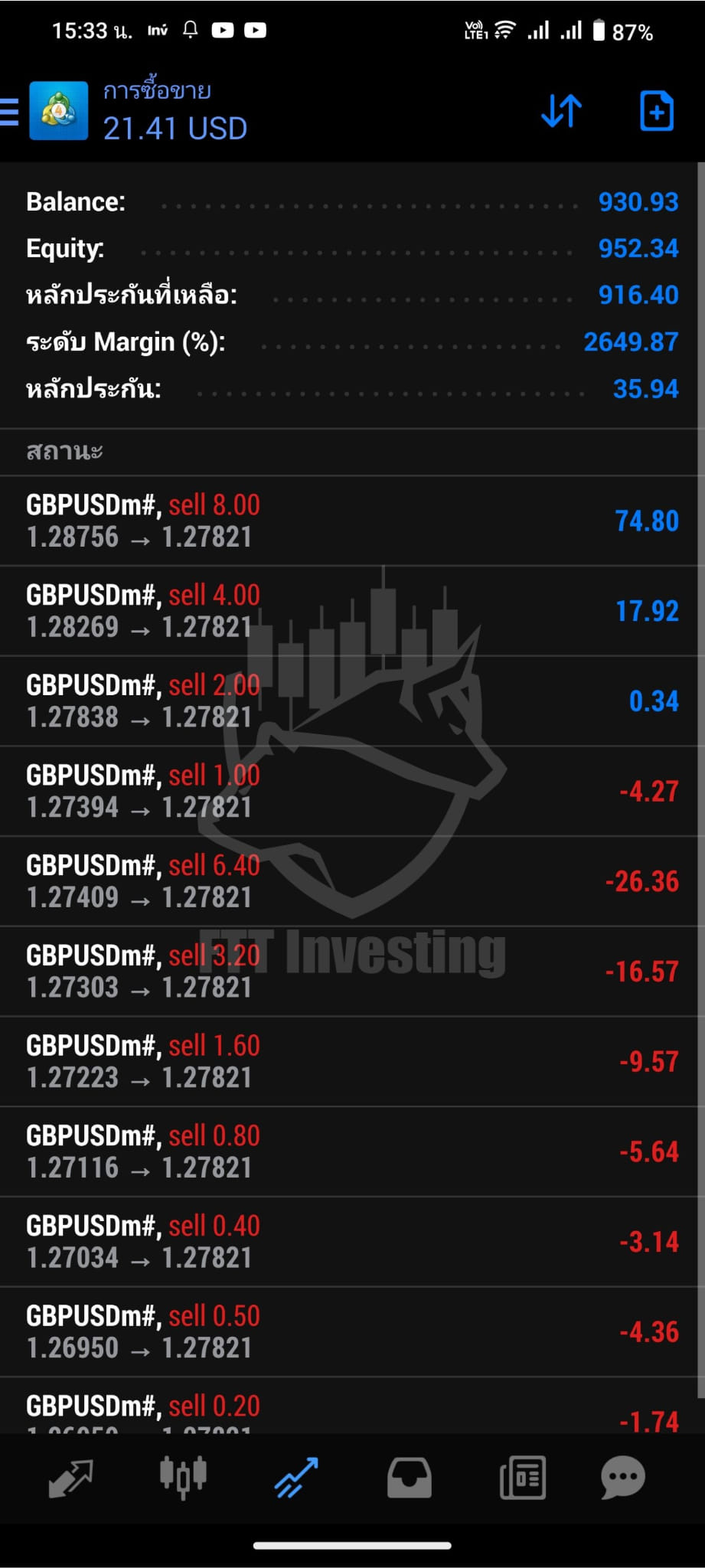This screenshot has height=1568, width=705.
Task: Create a new order with the plus icon
Action: coord(656,111)
